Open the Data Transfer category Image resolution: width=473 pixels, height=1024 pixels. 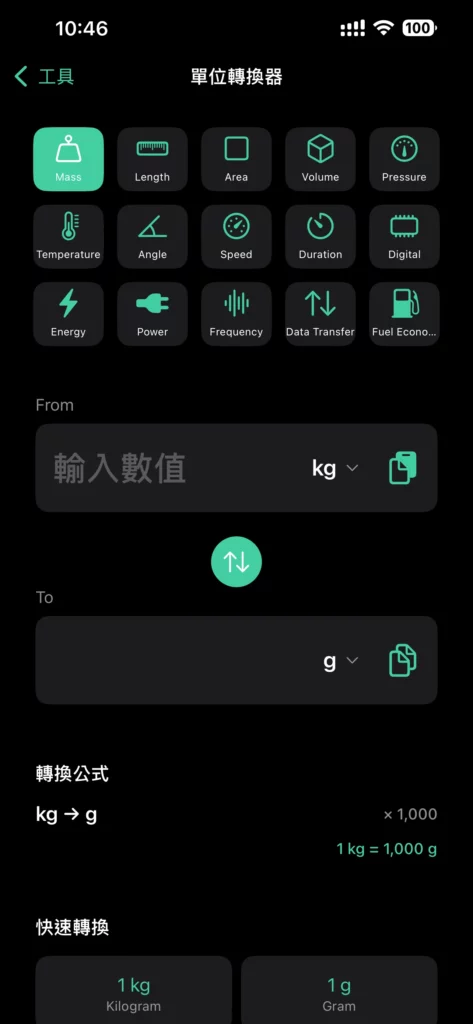320,314
